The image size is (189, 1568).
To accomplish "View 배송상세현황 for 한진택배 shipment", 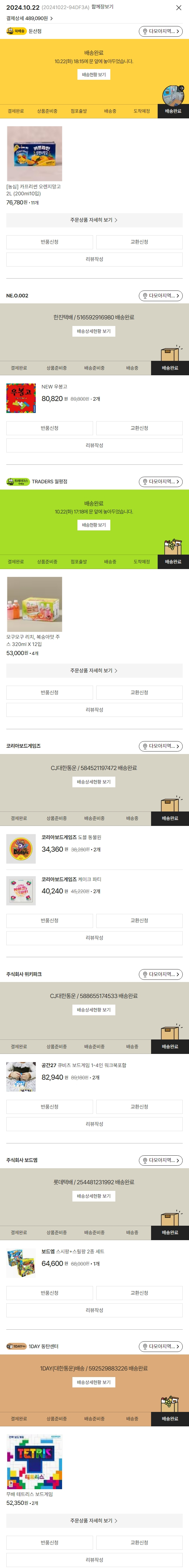I will pos(94,332).
